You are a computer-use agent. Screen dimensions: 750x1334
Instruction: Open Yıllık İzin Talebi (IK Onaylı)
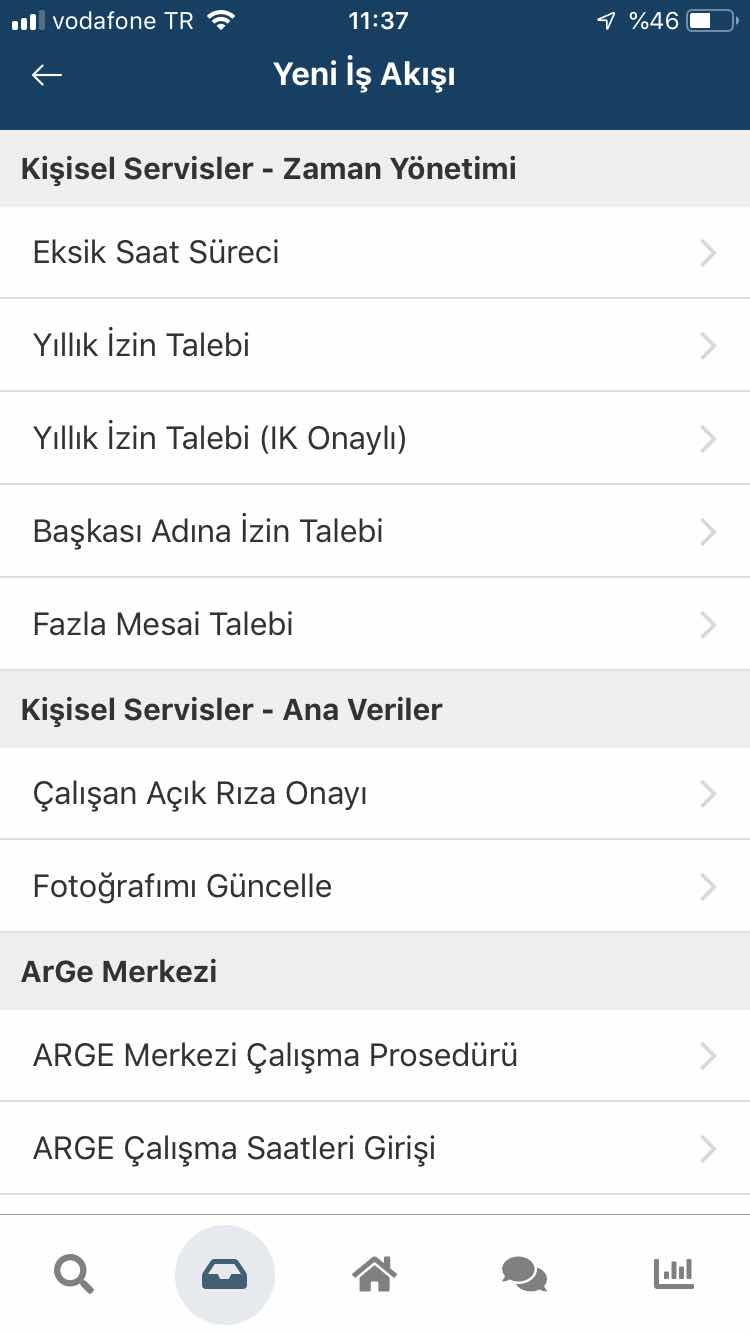click(375, 438)
